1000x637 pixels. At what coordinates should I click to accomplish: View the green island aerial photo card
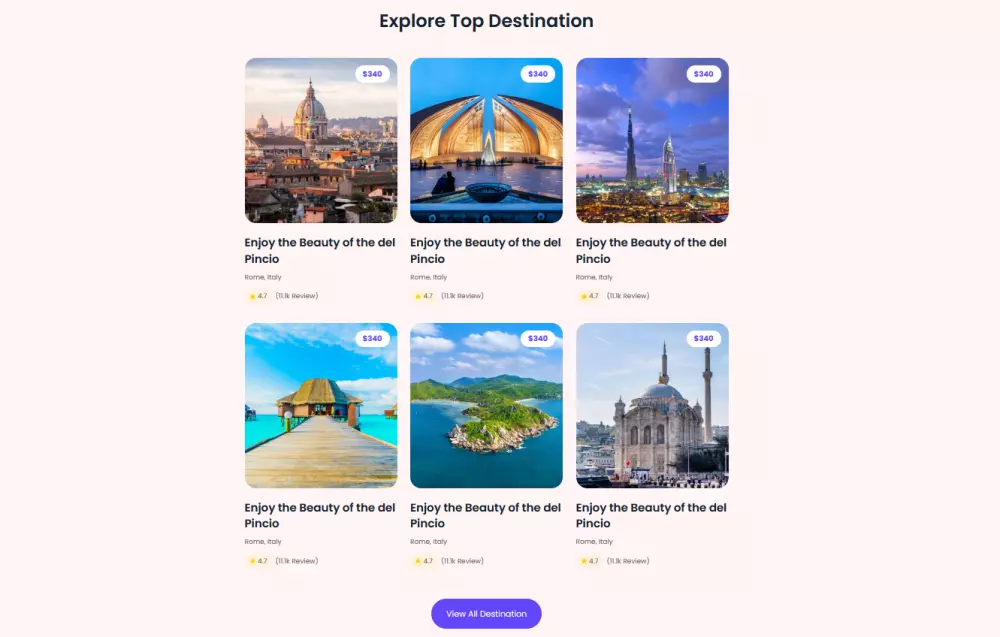pos(486,405)
